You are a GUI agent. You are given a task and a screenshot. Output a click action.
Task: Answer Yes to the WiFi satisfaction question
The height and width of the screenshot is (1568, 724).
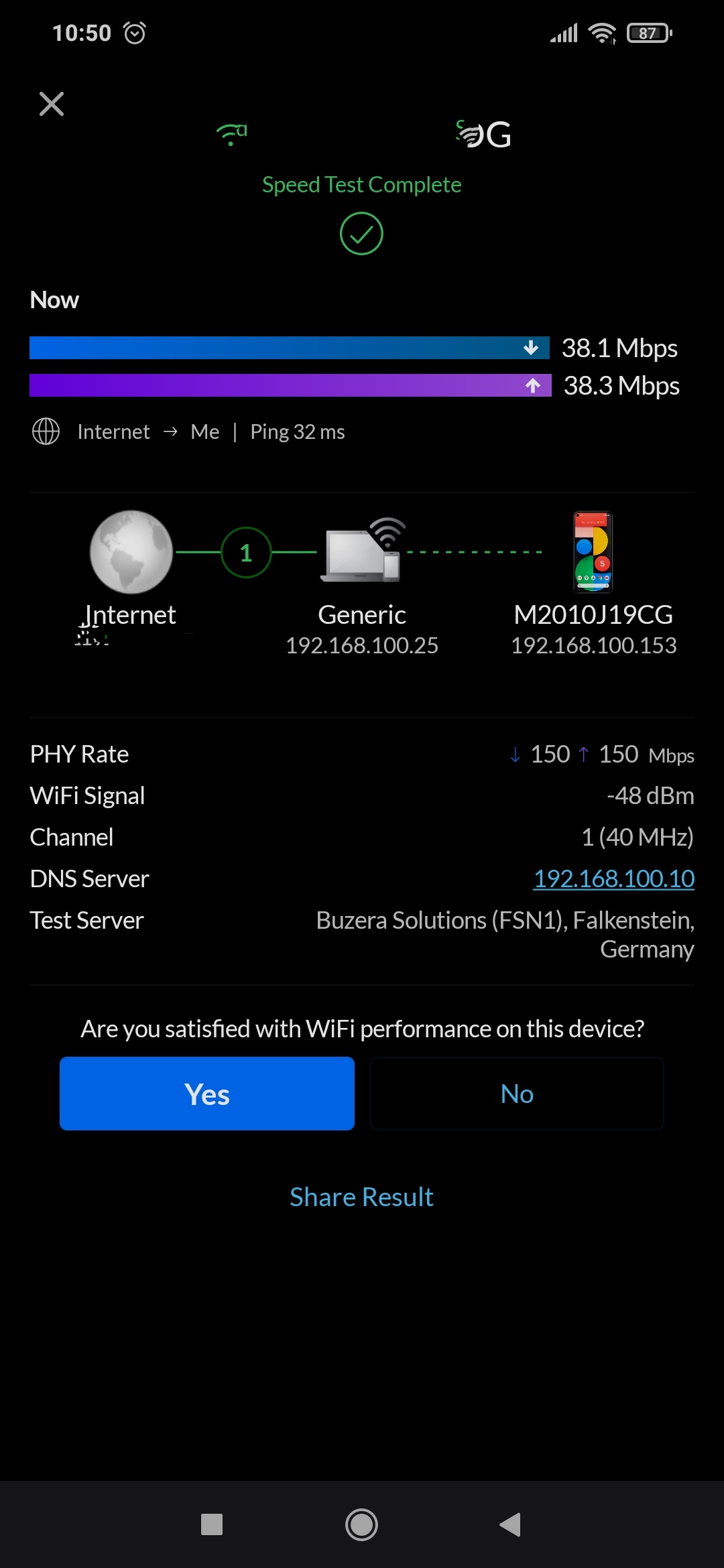click(x=207, y=1094)
